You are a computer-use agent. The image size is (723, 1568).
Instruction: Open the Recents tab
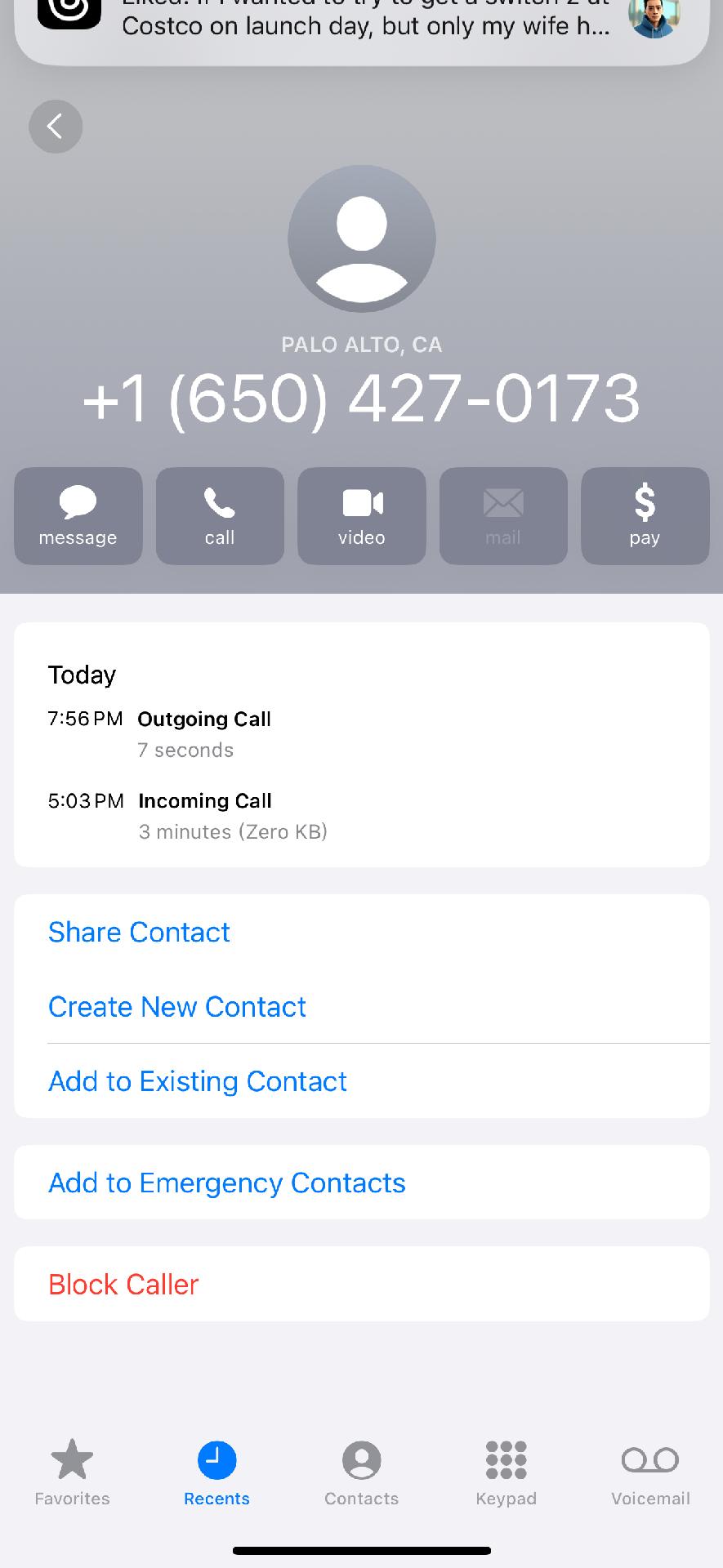coord(216,1473)
